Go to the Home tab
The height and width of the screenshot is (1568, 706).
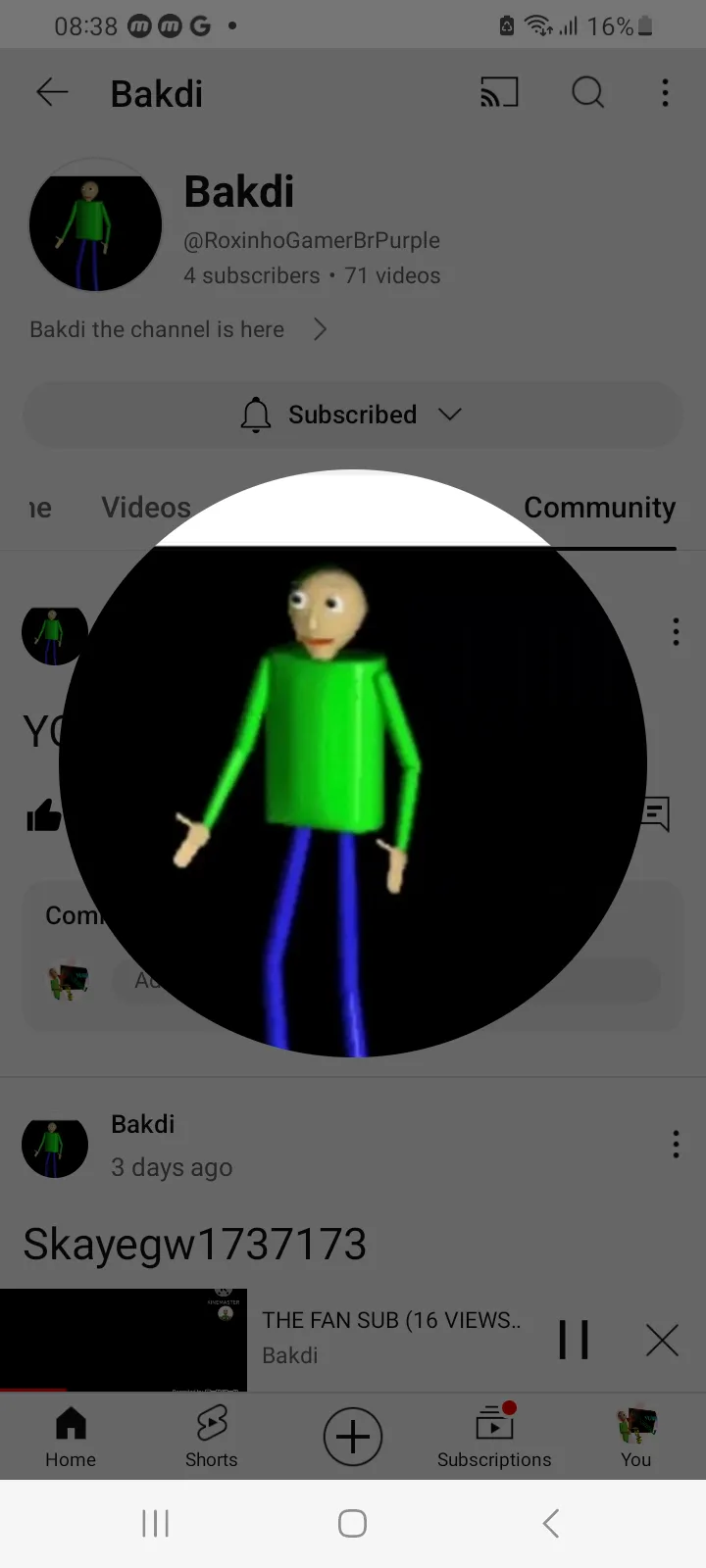pos(71,1437)
